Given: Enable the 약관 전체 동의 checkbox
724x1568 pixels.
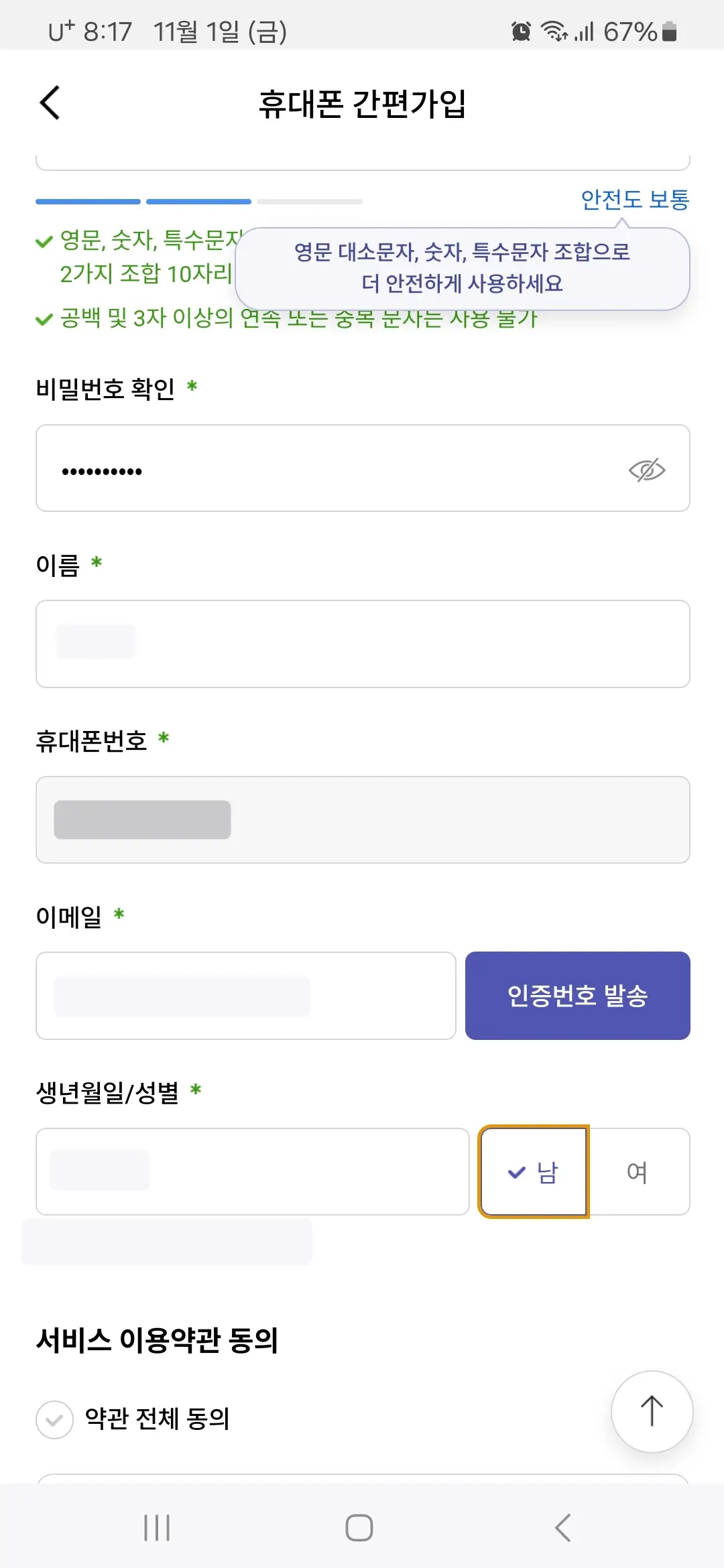Looking at the screenshot, I should point(55,1418).
